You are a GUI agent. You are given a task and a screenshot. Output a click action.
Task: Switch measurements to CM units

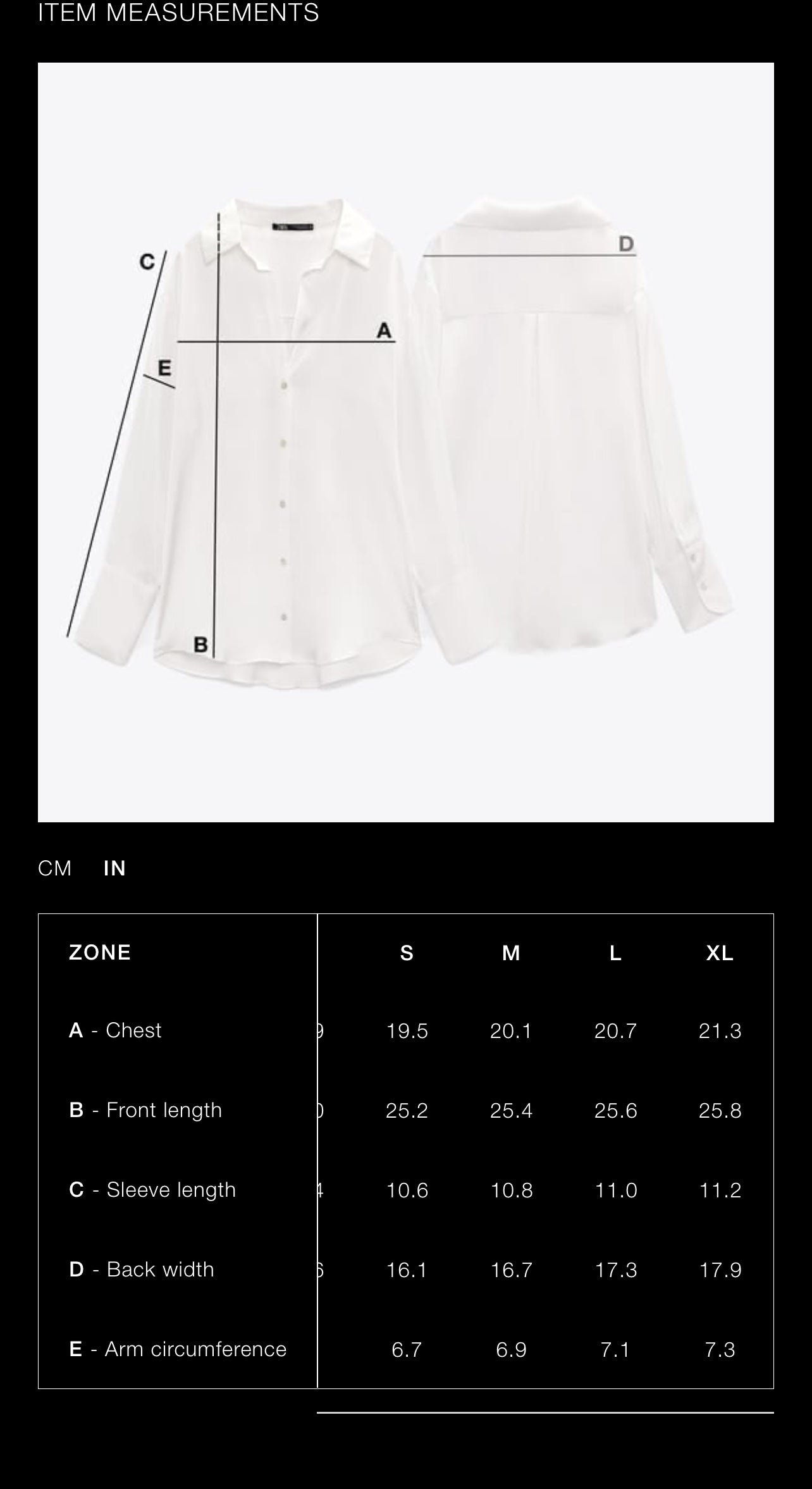[55, 868]
